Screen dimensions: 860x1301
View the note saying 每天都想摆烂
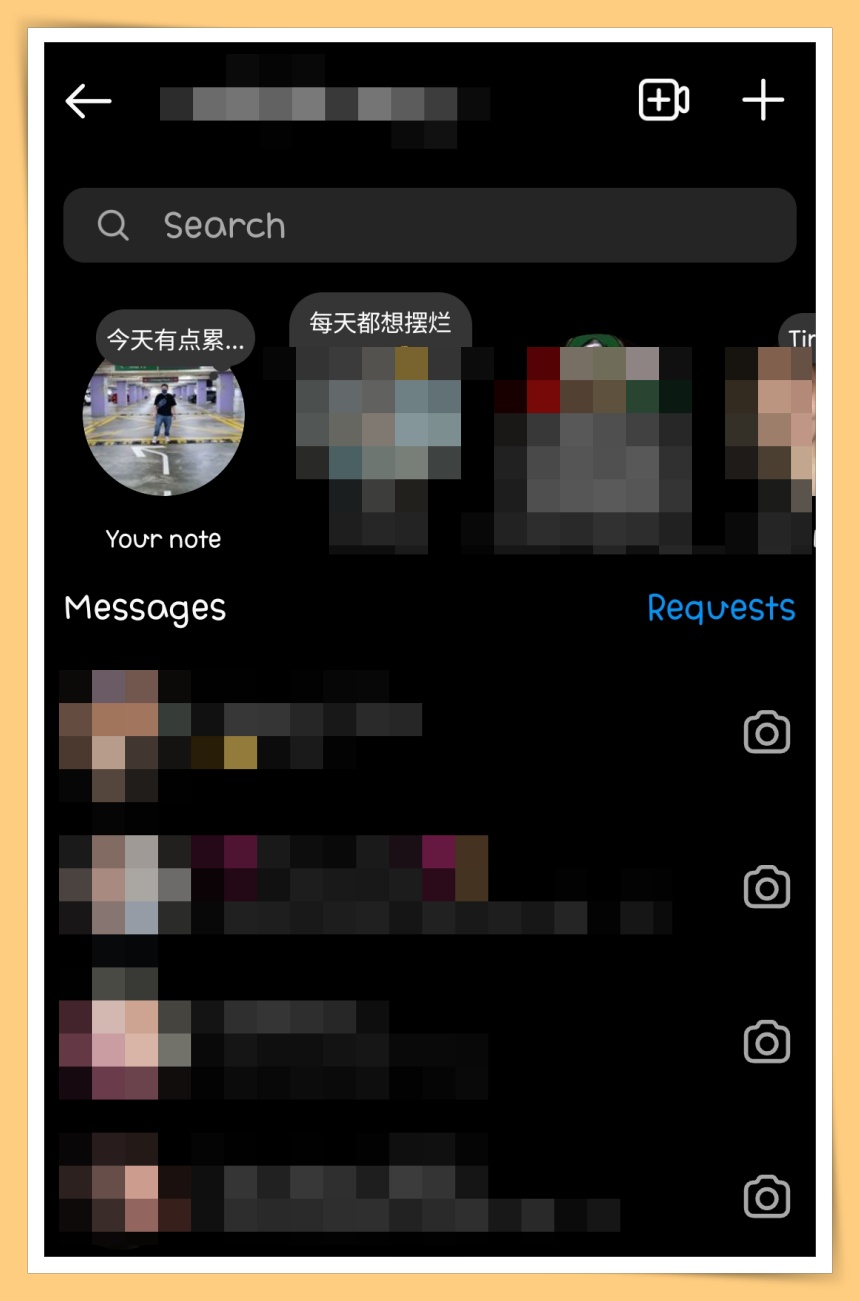pyautogui.click(x=379, y=323)
